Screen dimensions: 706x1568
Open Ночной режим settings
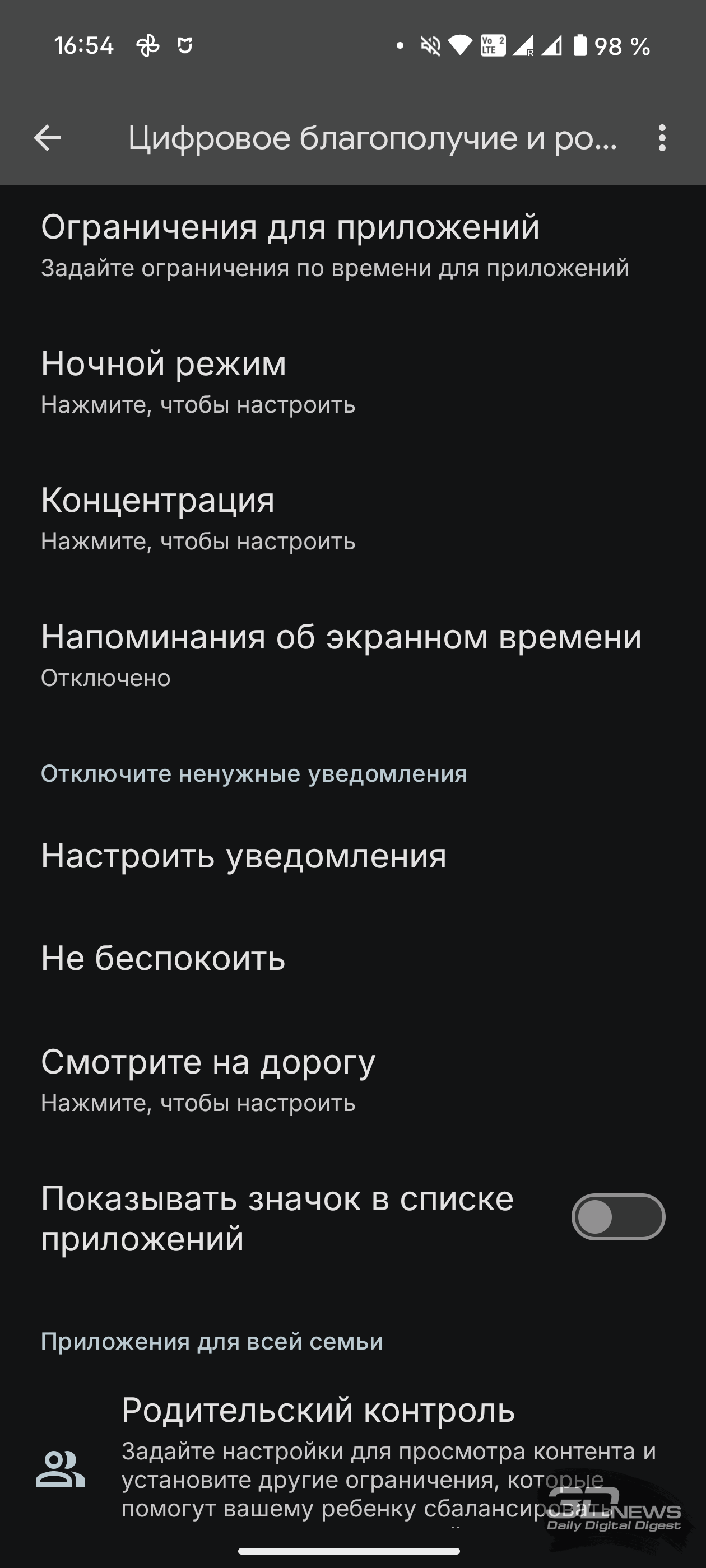pyautogui.click(x=352, y=382)
